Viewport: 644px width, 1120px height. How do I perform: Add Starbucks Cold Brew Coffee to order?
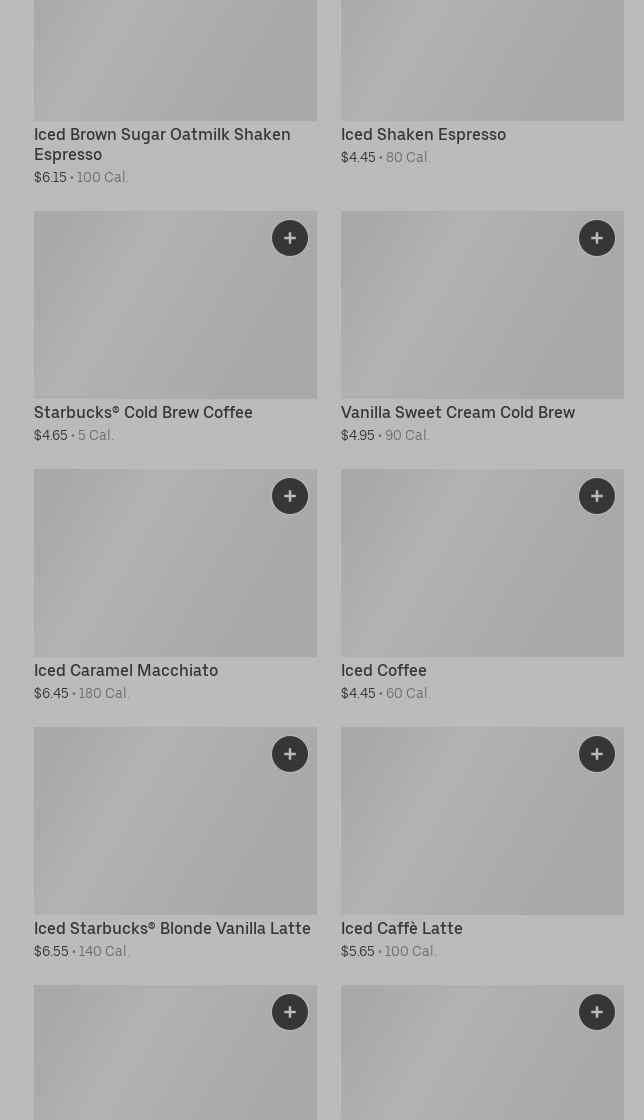point(290,238)
